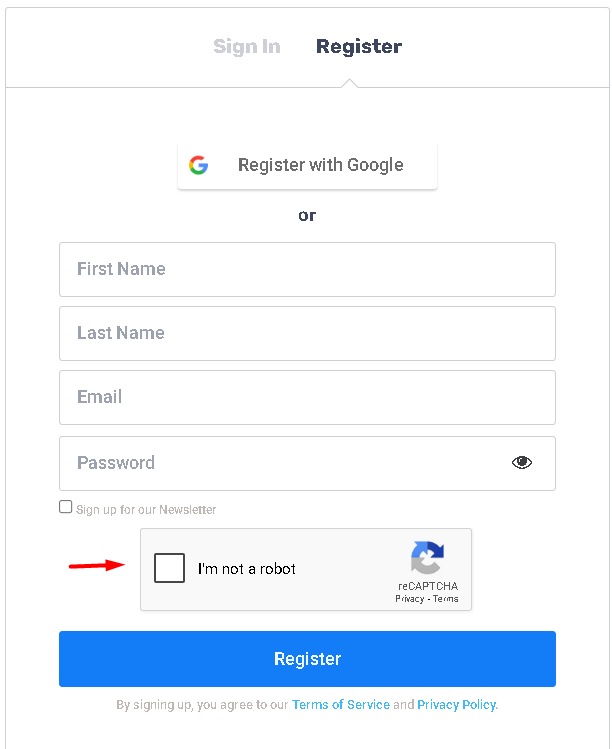Open reCAPTCHA Privacy link

click(409, 599)
